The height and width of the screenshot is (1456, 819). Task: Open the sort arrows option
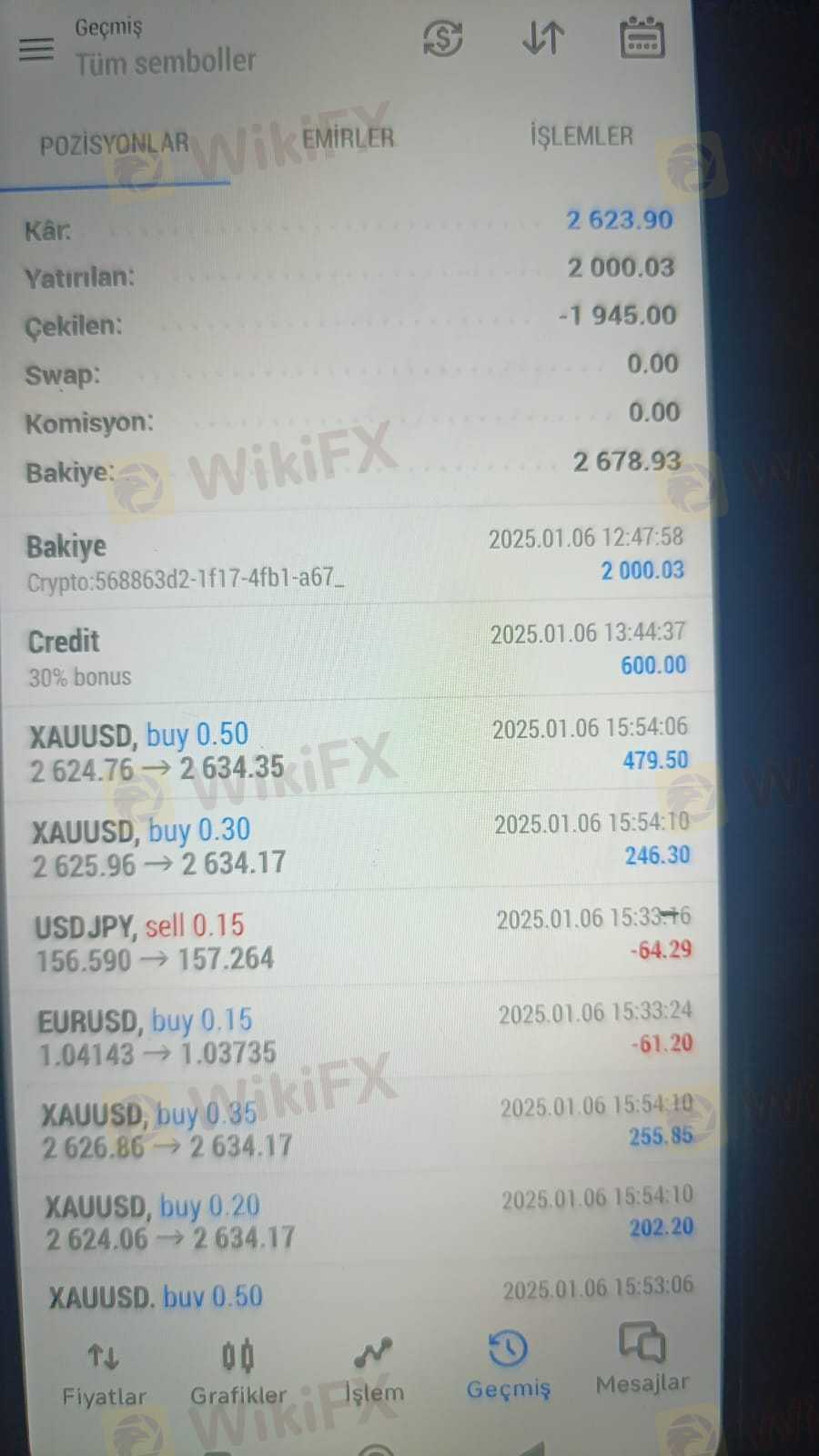pos(543,38)
